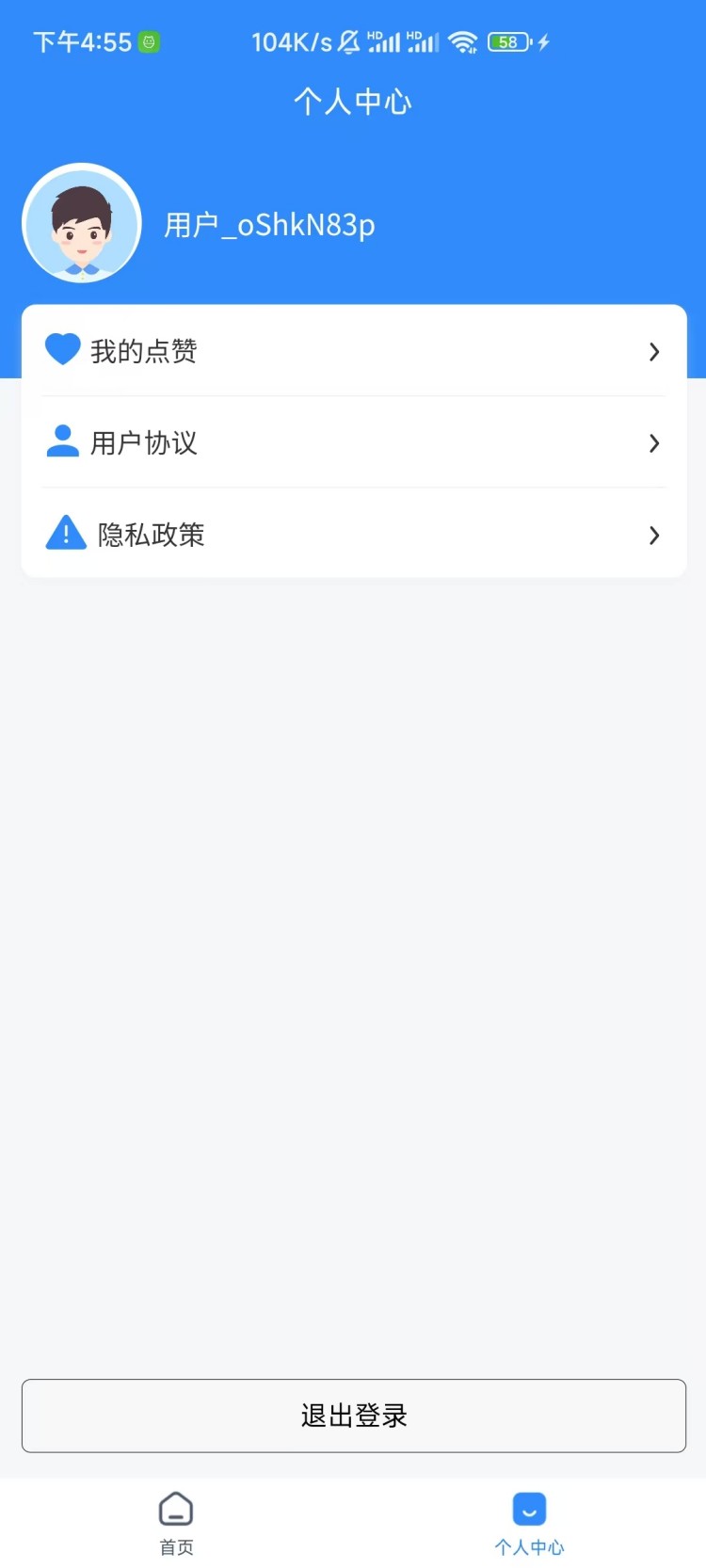Click the muted notification bell icon

pos(348,41)
